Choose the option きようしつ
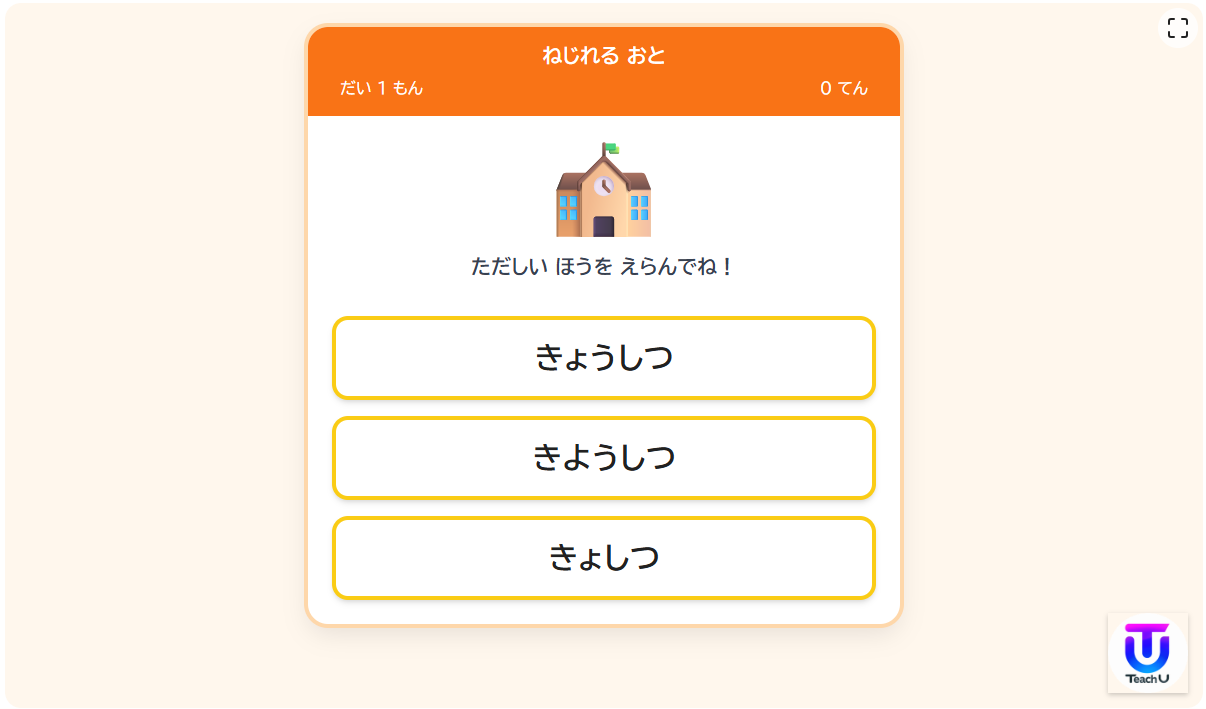Viewport: 1206px width, 709px height. click(603, 458)
